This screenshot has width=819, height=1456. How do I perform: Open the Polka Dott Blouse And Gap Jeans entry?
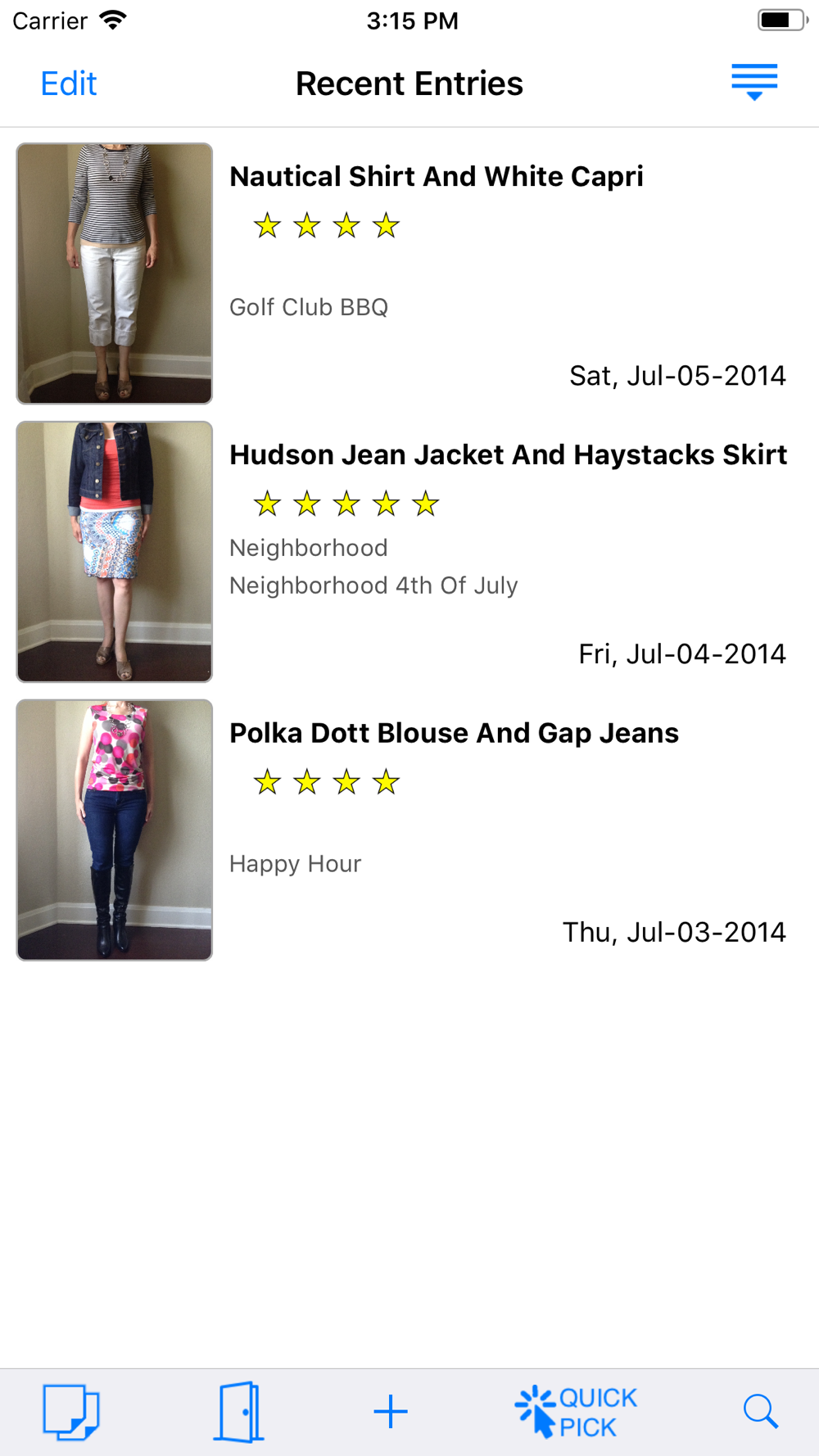[409, 830]
